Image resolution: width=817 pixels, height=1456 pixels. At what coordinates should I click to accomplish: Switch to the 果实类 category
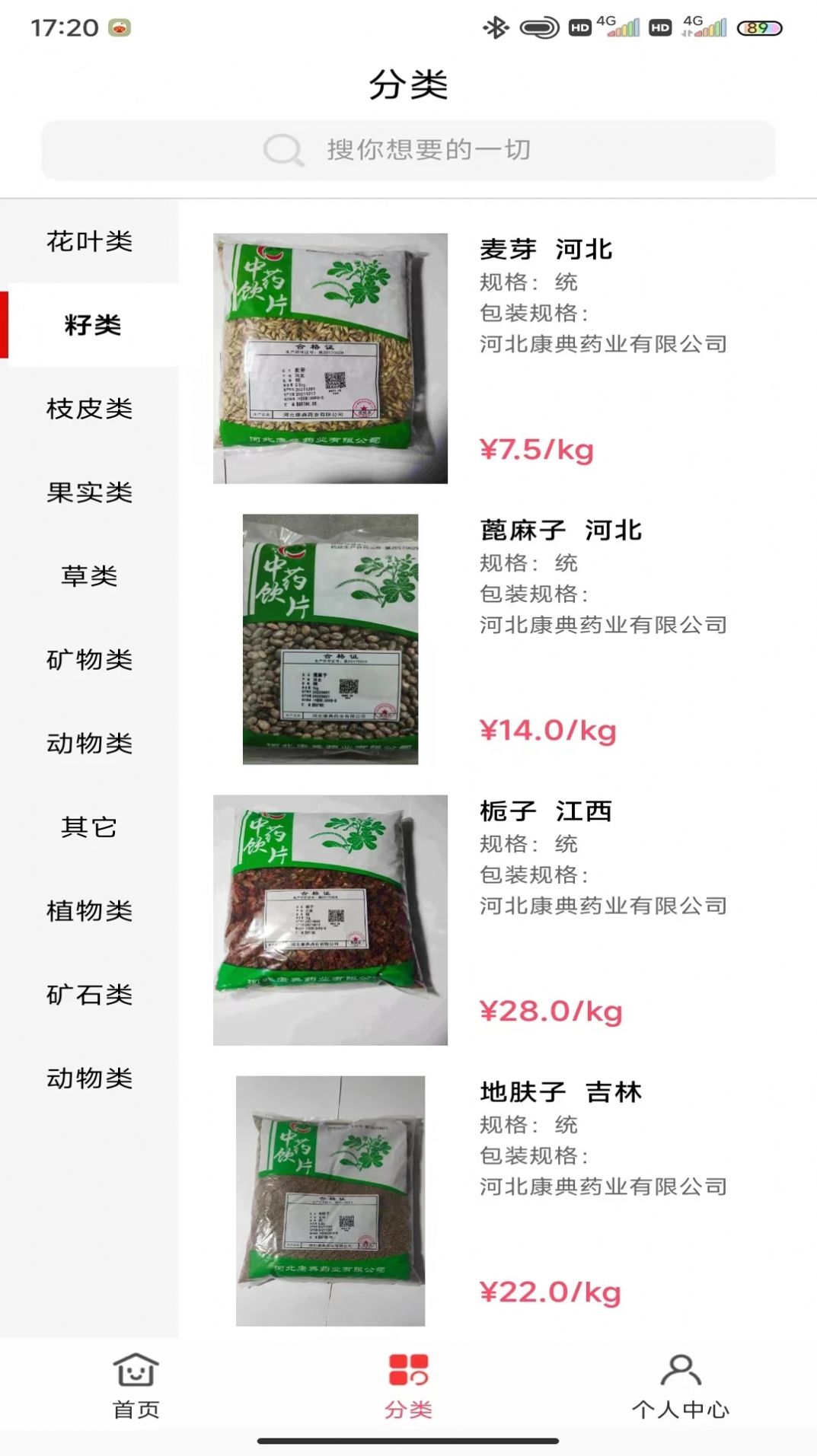(x=89, y=493)
